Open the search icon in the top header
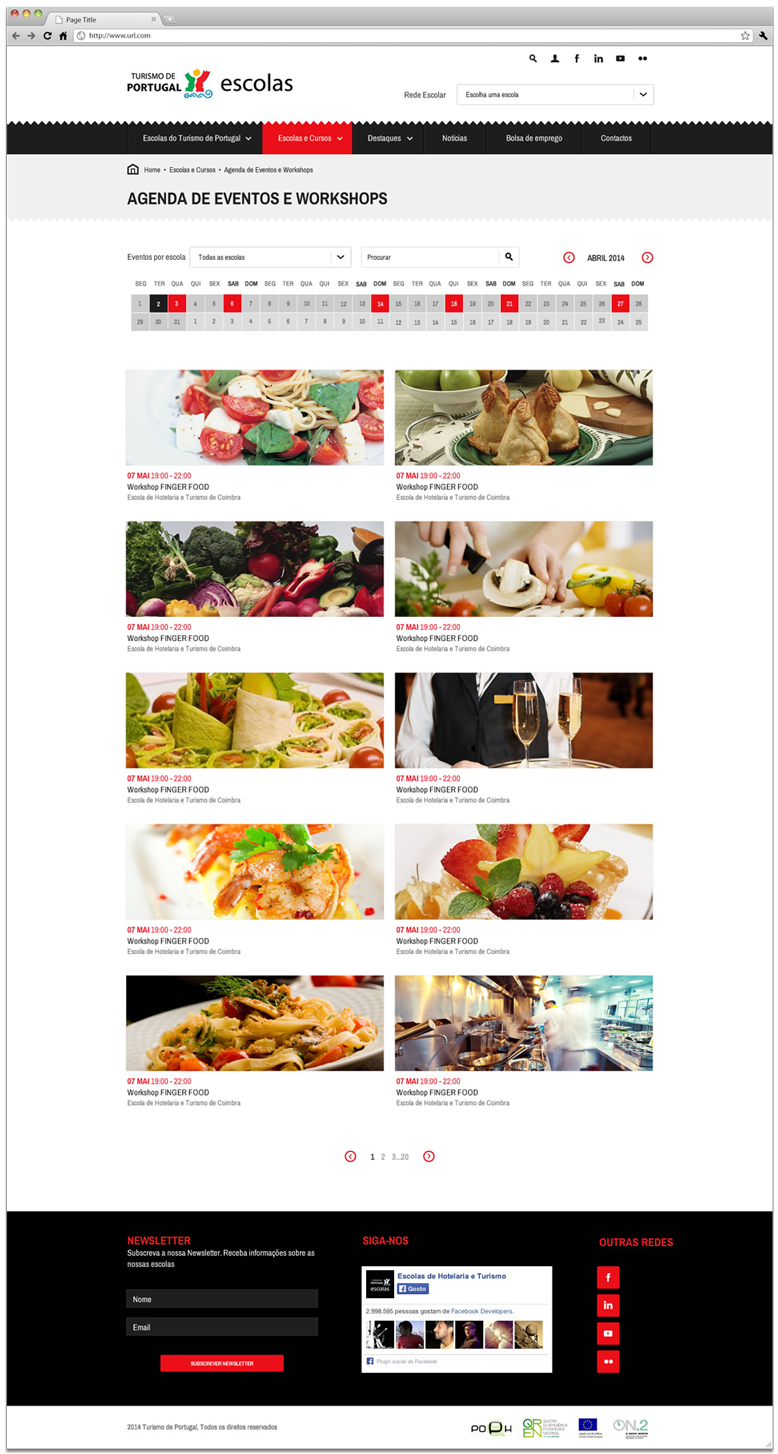Screen dimensions: 778x1454 coord(533,59)
